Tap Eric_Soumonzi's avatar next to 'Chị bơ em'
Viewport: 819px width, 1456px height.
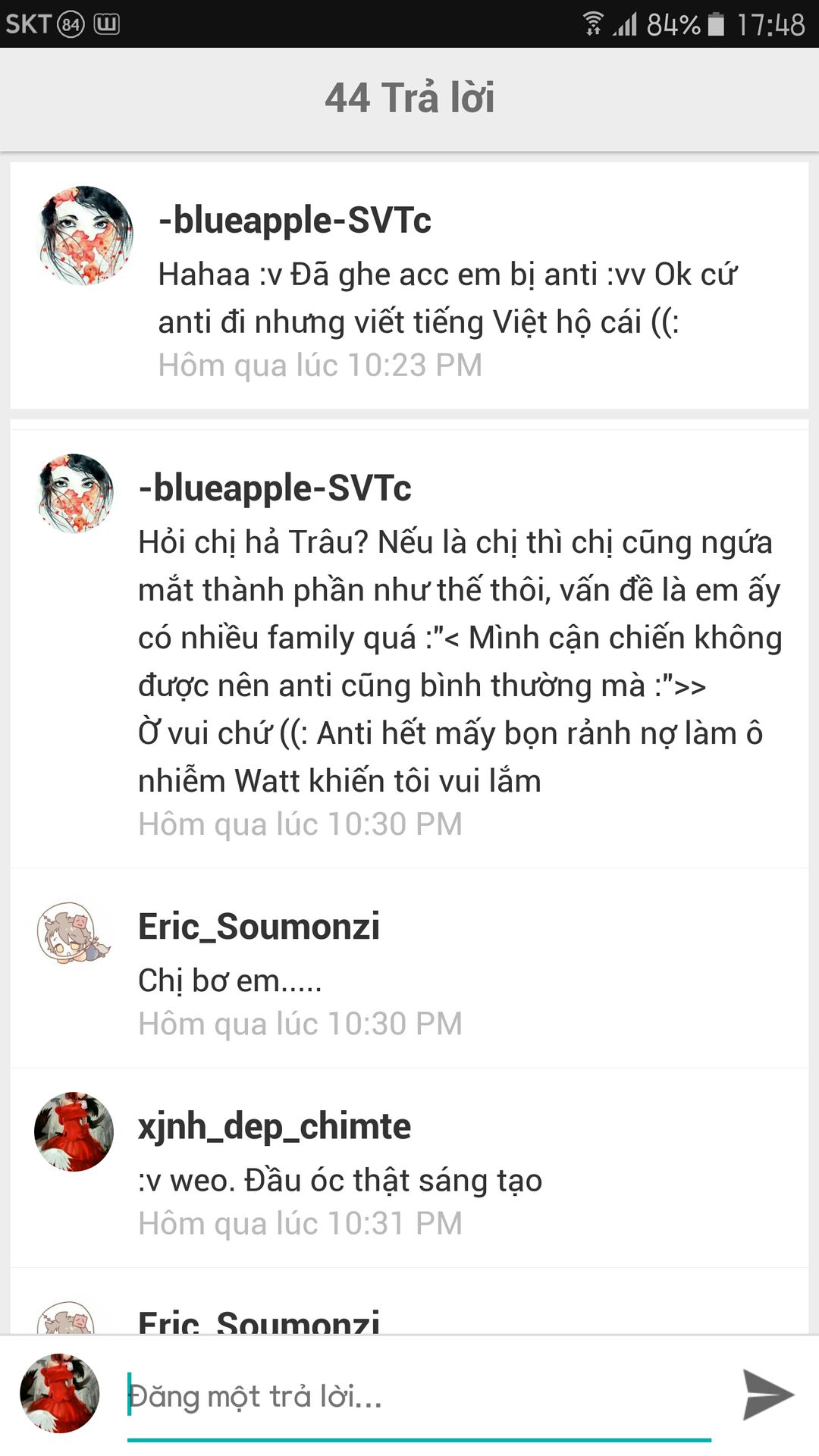click(74, 934)
